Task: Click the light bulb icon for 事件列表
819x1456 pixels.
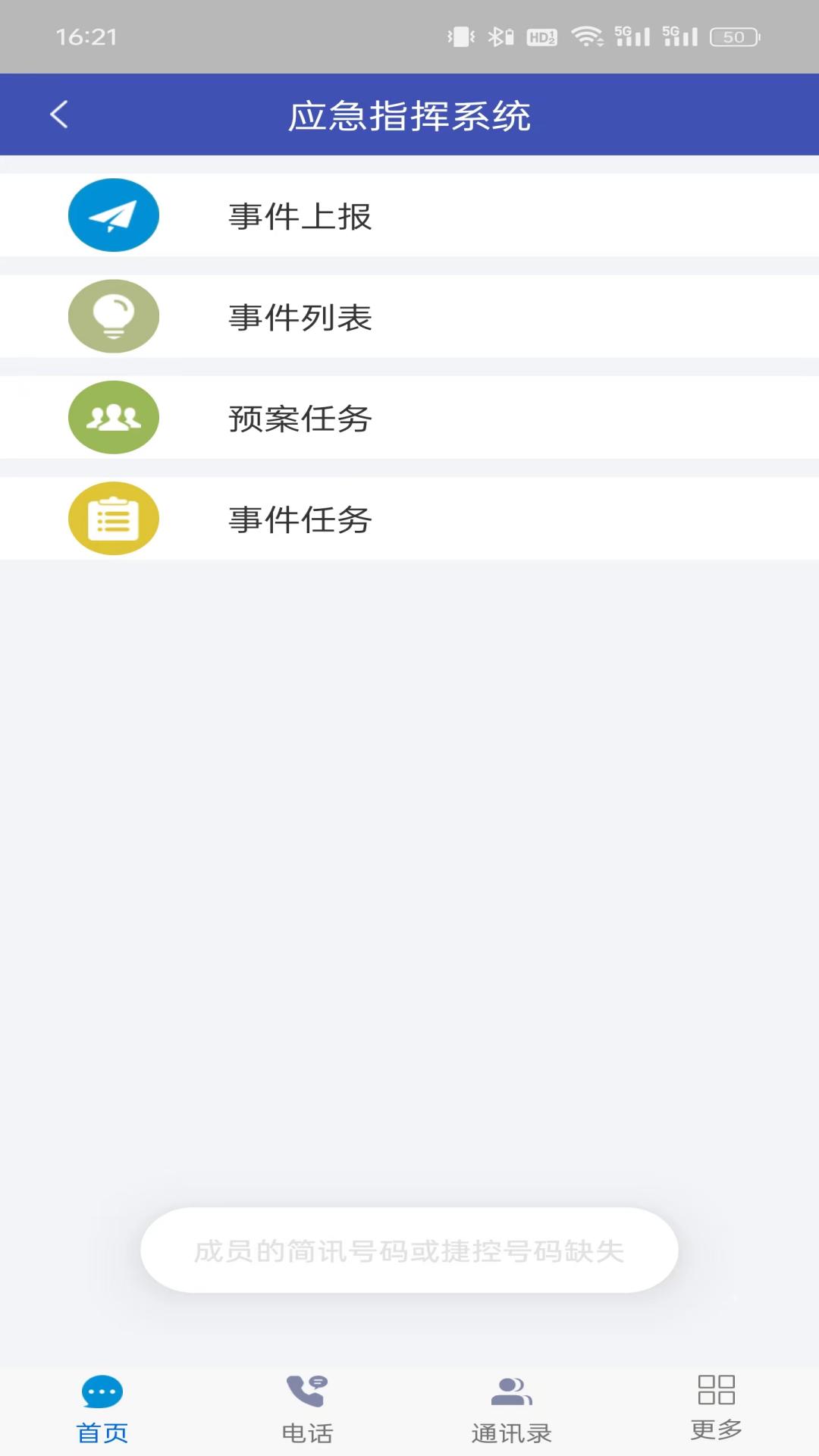Action: click(x=113, y=316)
